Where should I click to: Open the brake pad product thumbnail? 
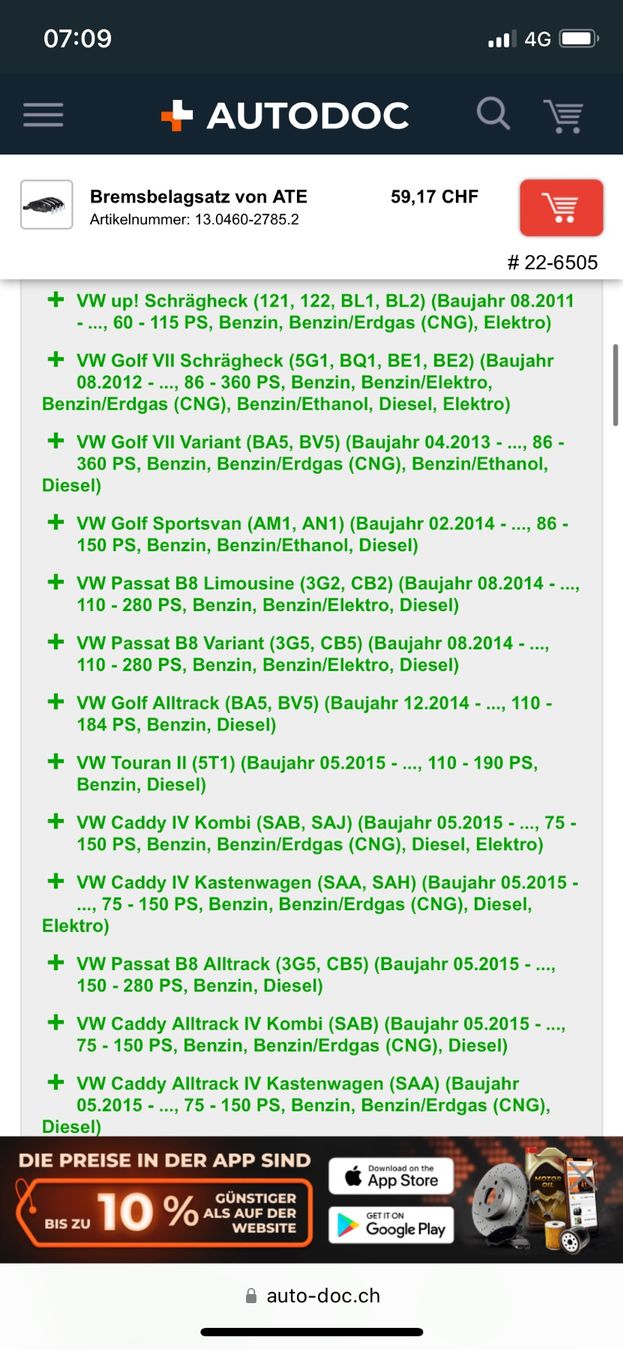[x=47, y=205]
